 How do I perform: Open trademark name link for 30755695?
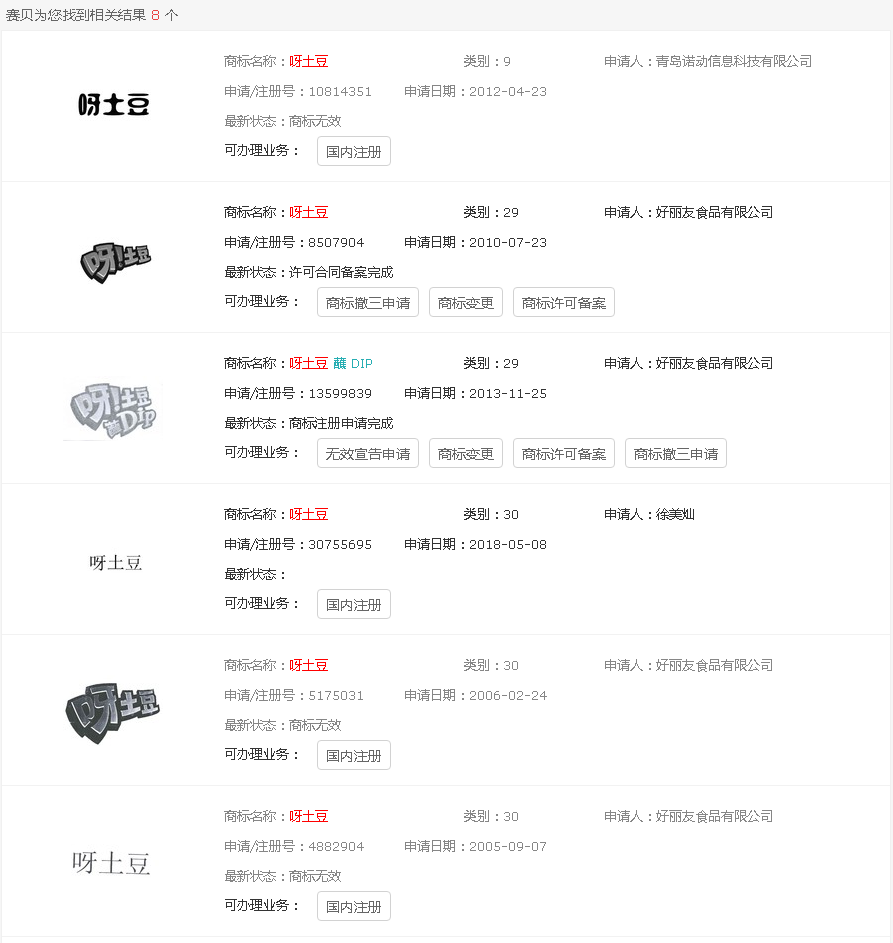point(309,514)
